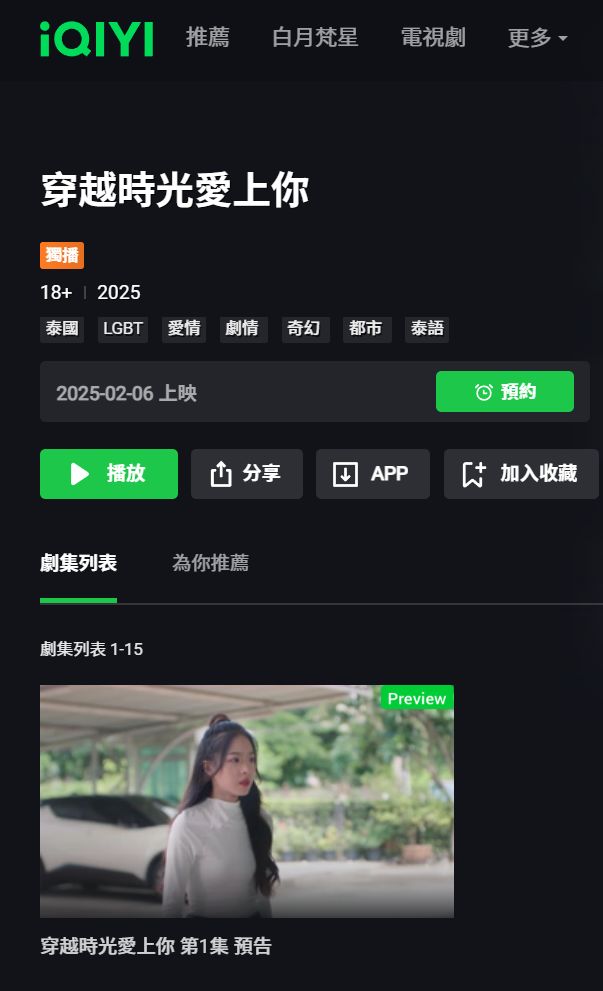
Task: Add the show with 加入收藏
Action: tap(520, 474)
